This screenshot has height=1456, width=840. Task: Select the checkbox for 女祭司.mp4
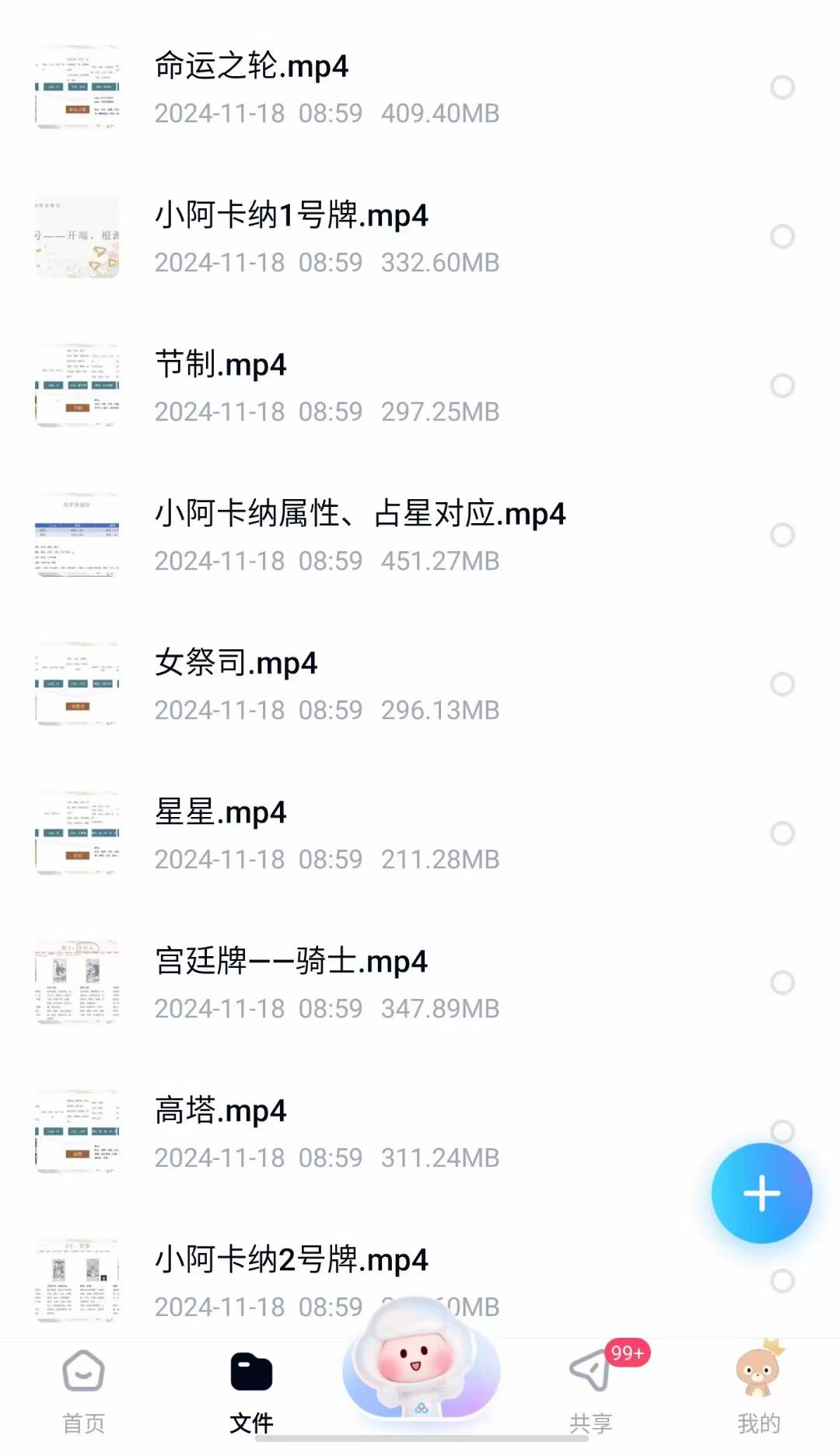tap(782, 684)
